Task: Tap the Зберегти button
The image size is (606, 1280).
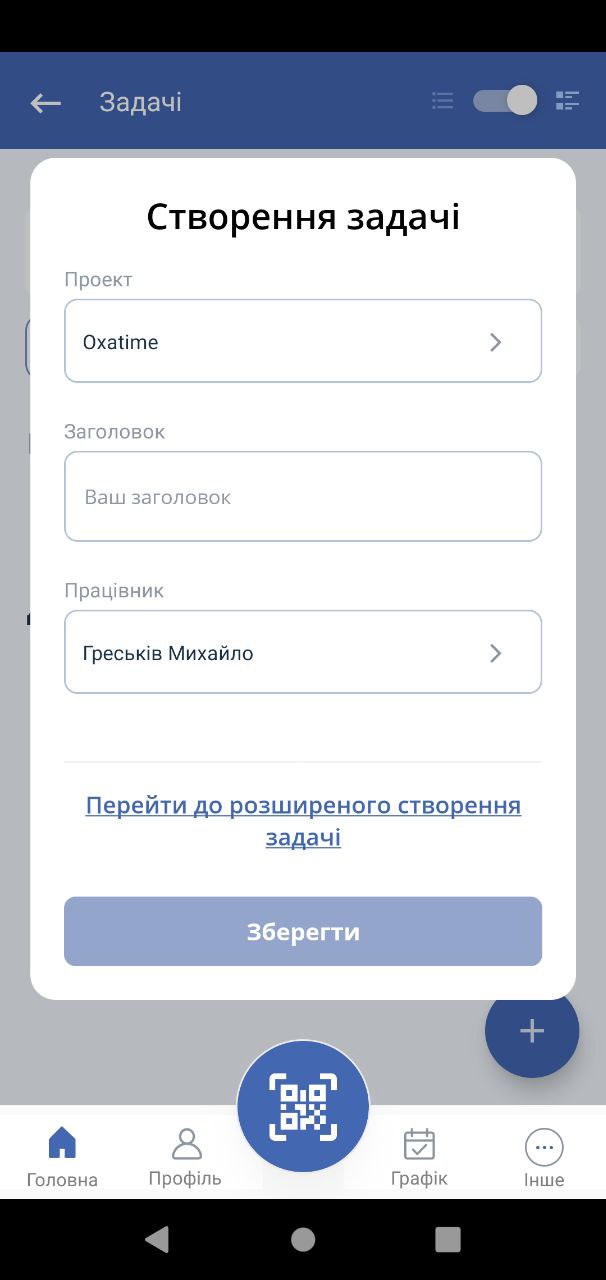Action: click(303, 932)
